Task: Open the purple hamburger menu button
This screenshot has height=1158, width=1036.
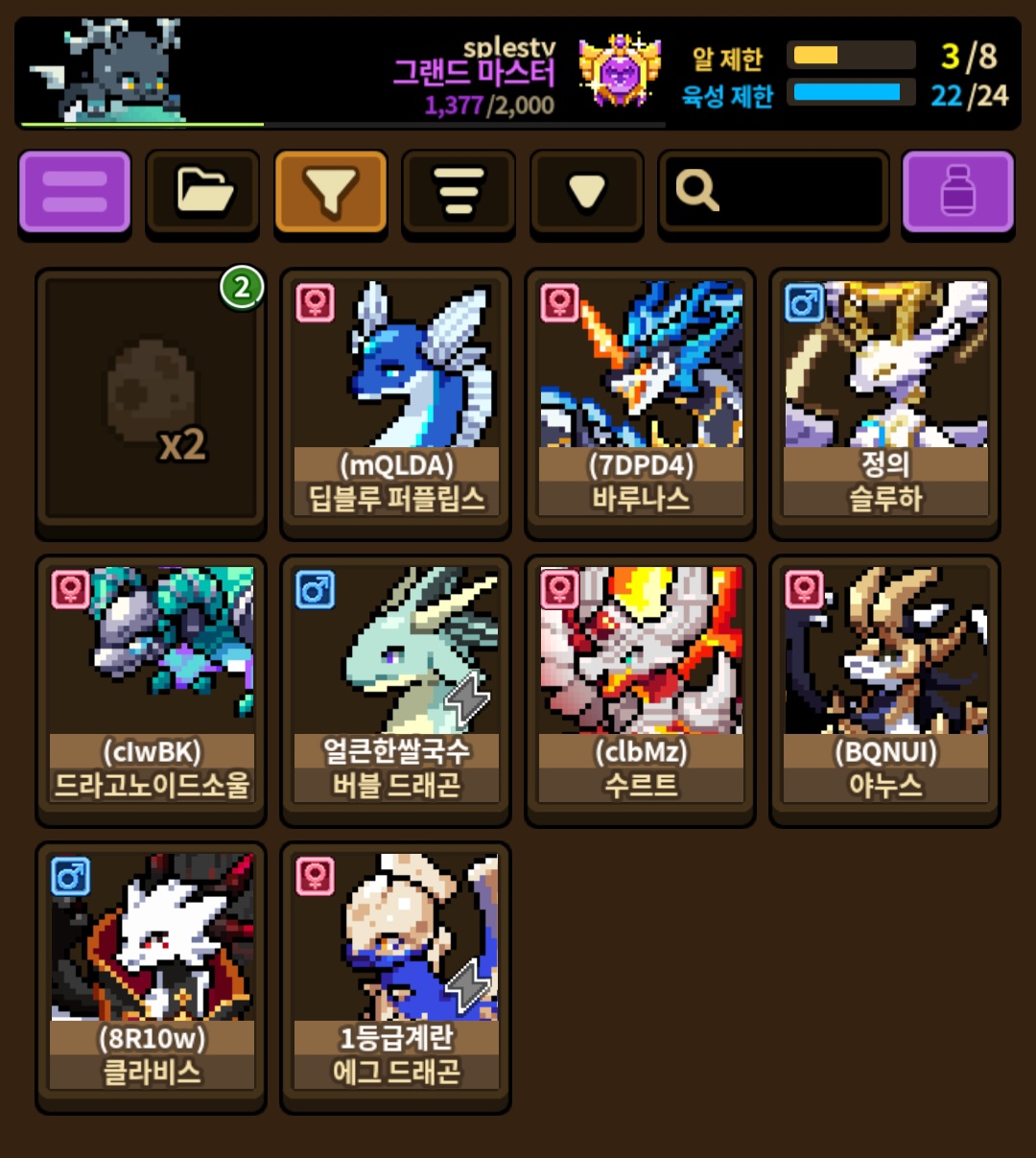Action: tap(75, 192)
